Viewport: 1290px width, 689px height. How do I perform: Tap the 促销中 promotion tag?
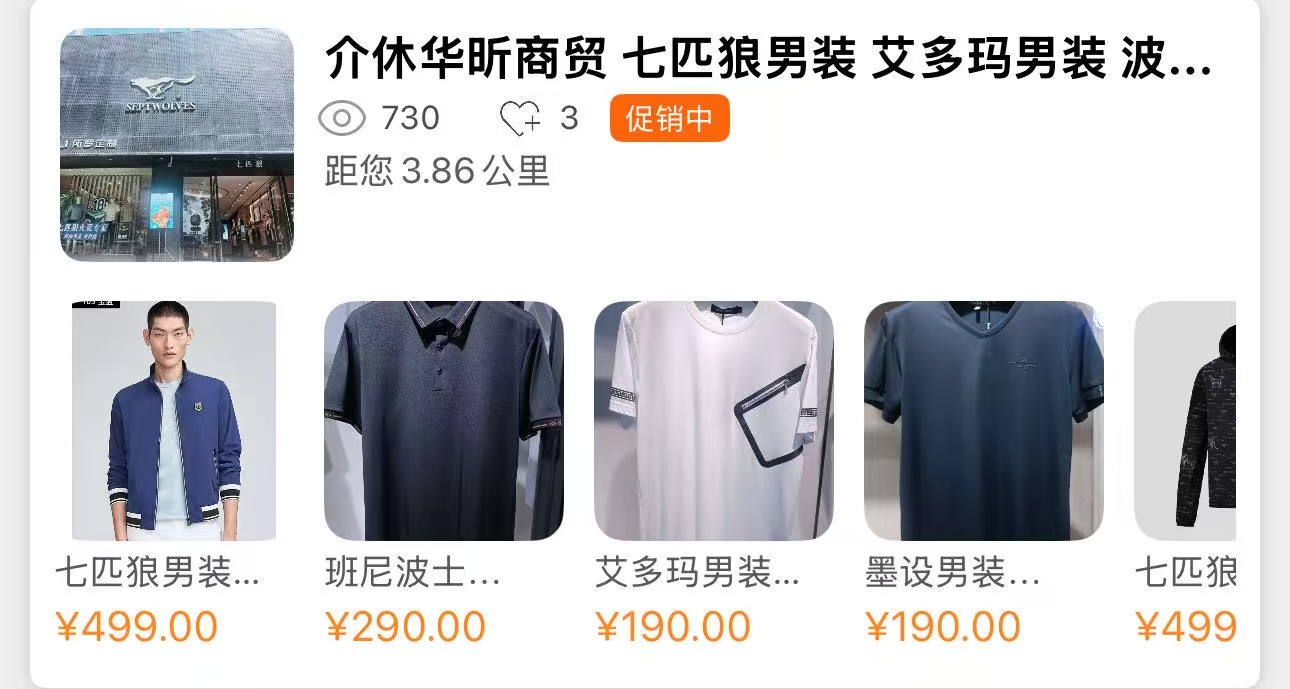coord(669,119)
